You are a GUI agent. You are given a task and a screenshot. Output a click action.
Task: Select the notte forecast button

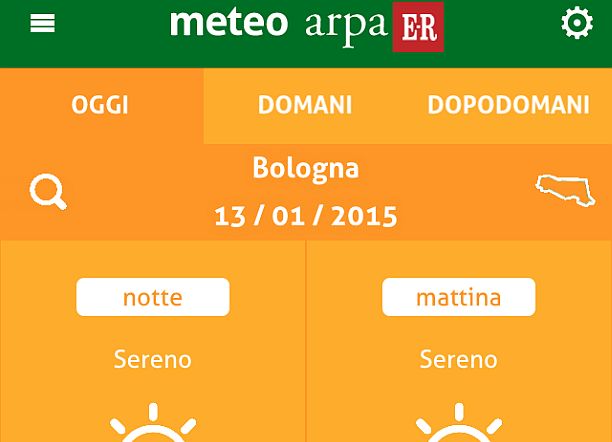pos(153,297)
